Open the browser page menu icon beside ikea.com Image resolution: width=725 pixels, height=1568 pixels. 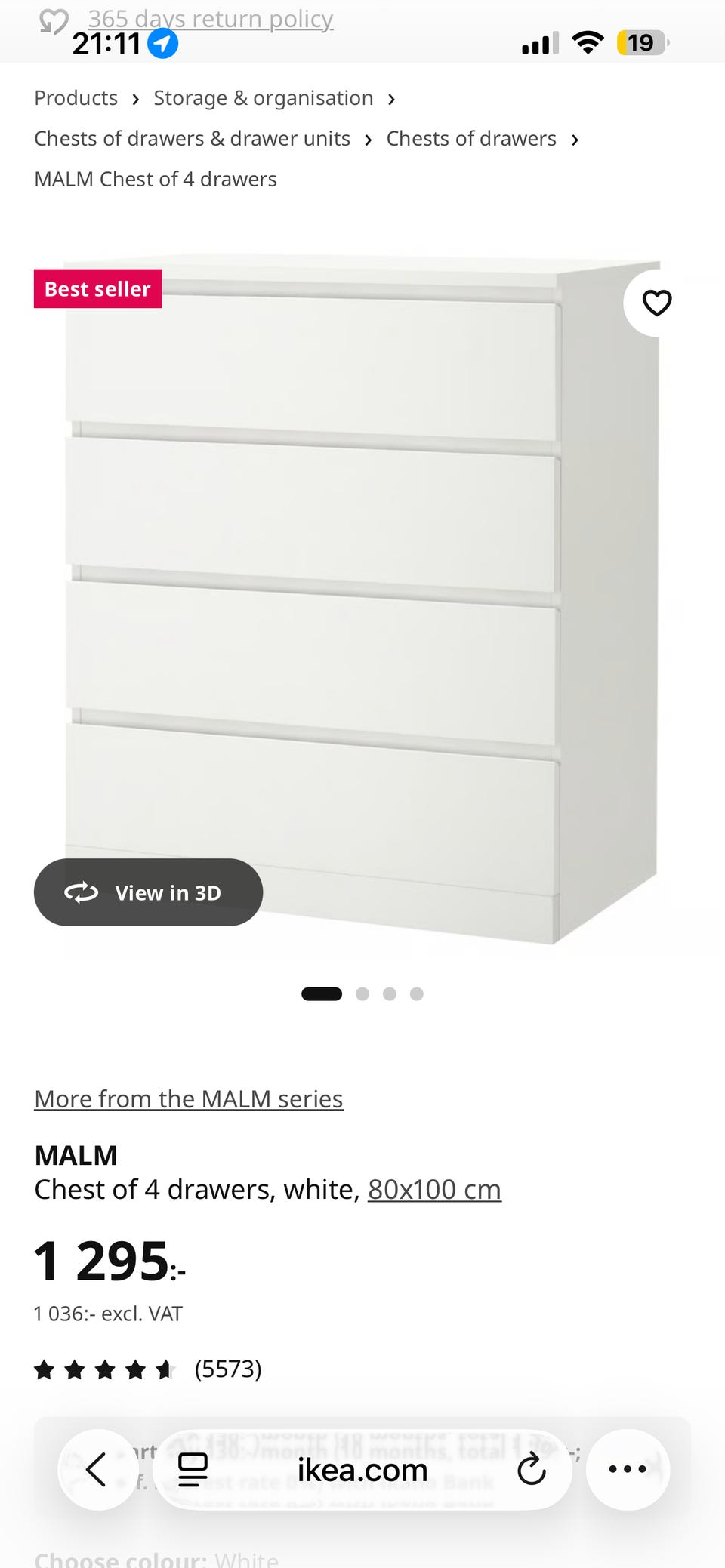(193, 1469)
